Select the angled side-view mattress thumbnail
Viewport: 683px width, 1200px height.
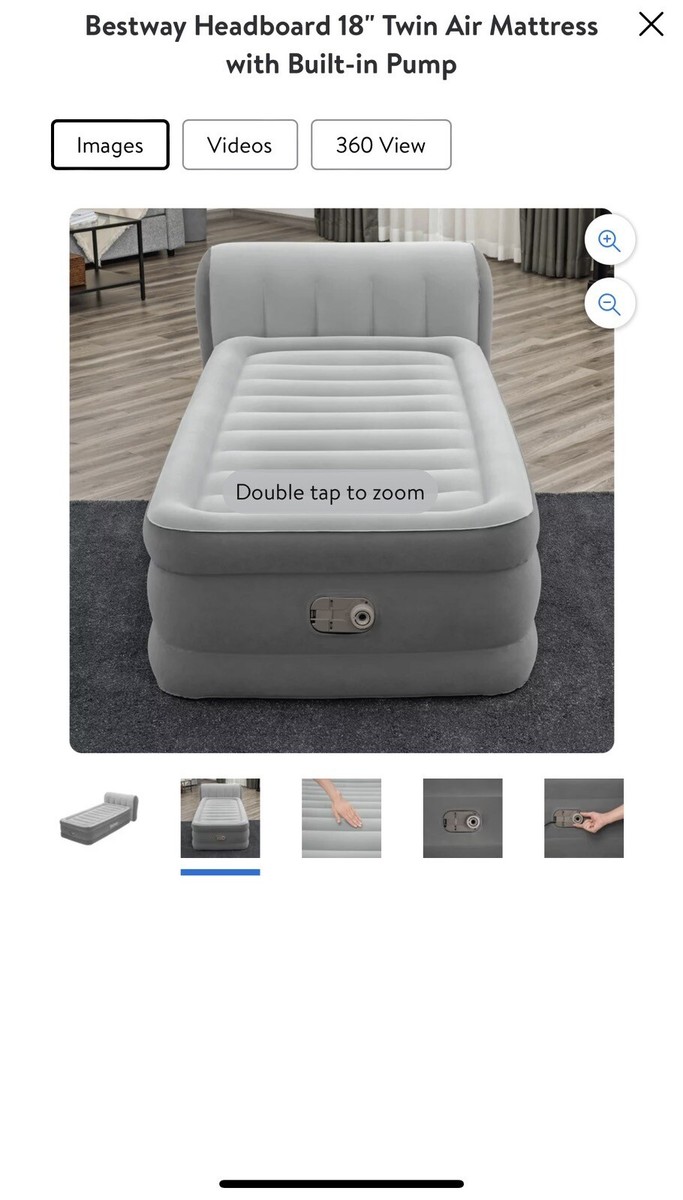point(99,818)
